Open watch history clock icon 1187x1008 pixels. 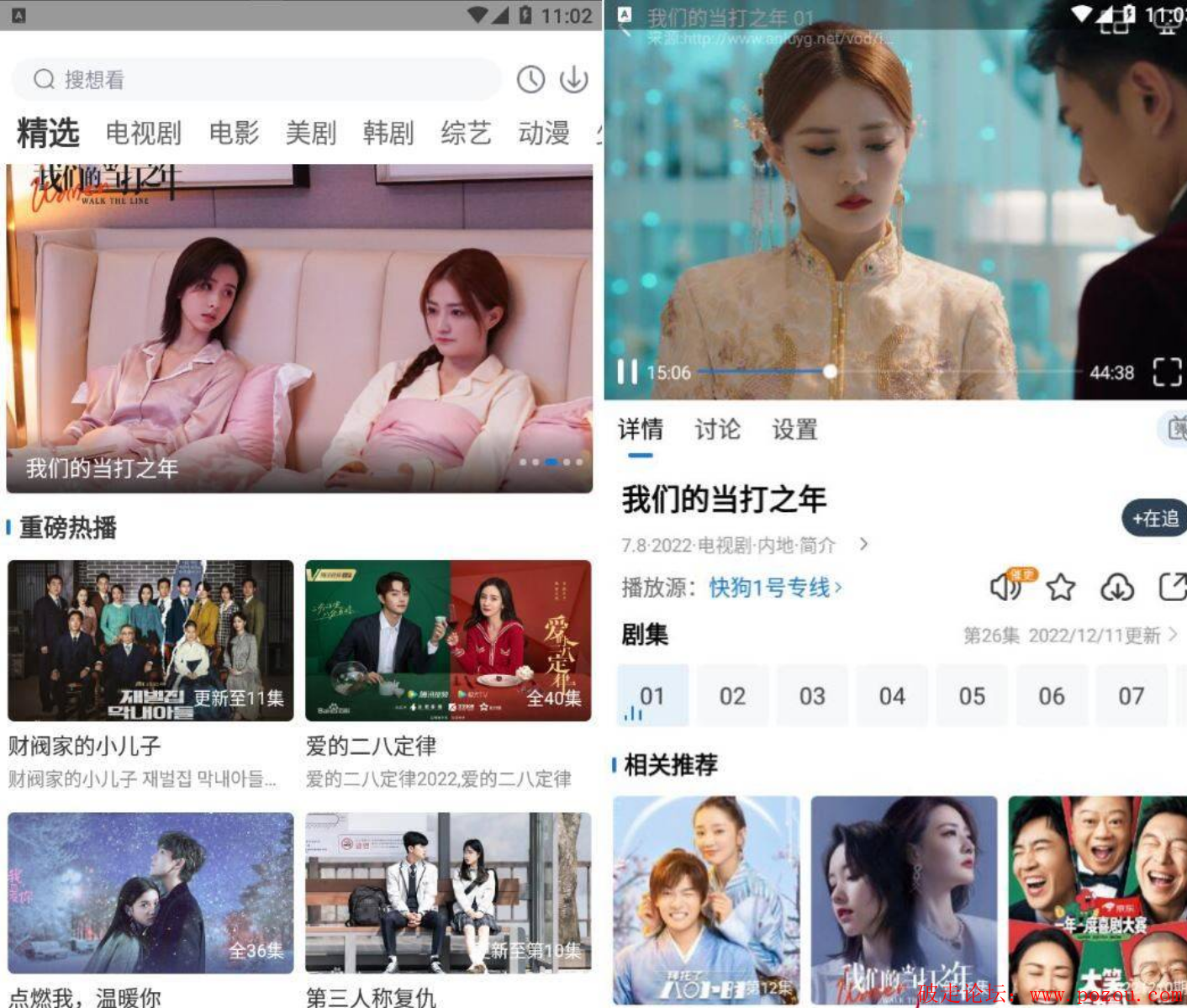pos(530,80)
